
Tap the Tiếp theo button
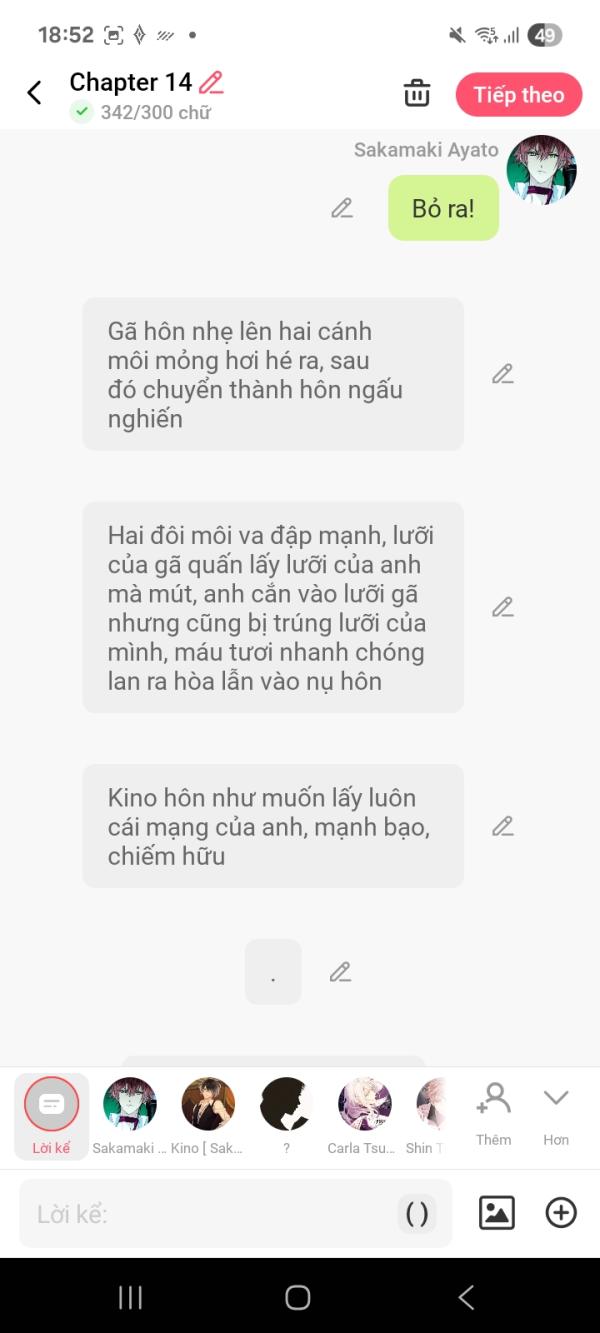click(x=519, y=95)
